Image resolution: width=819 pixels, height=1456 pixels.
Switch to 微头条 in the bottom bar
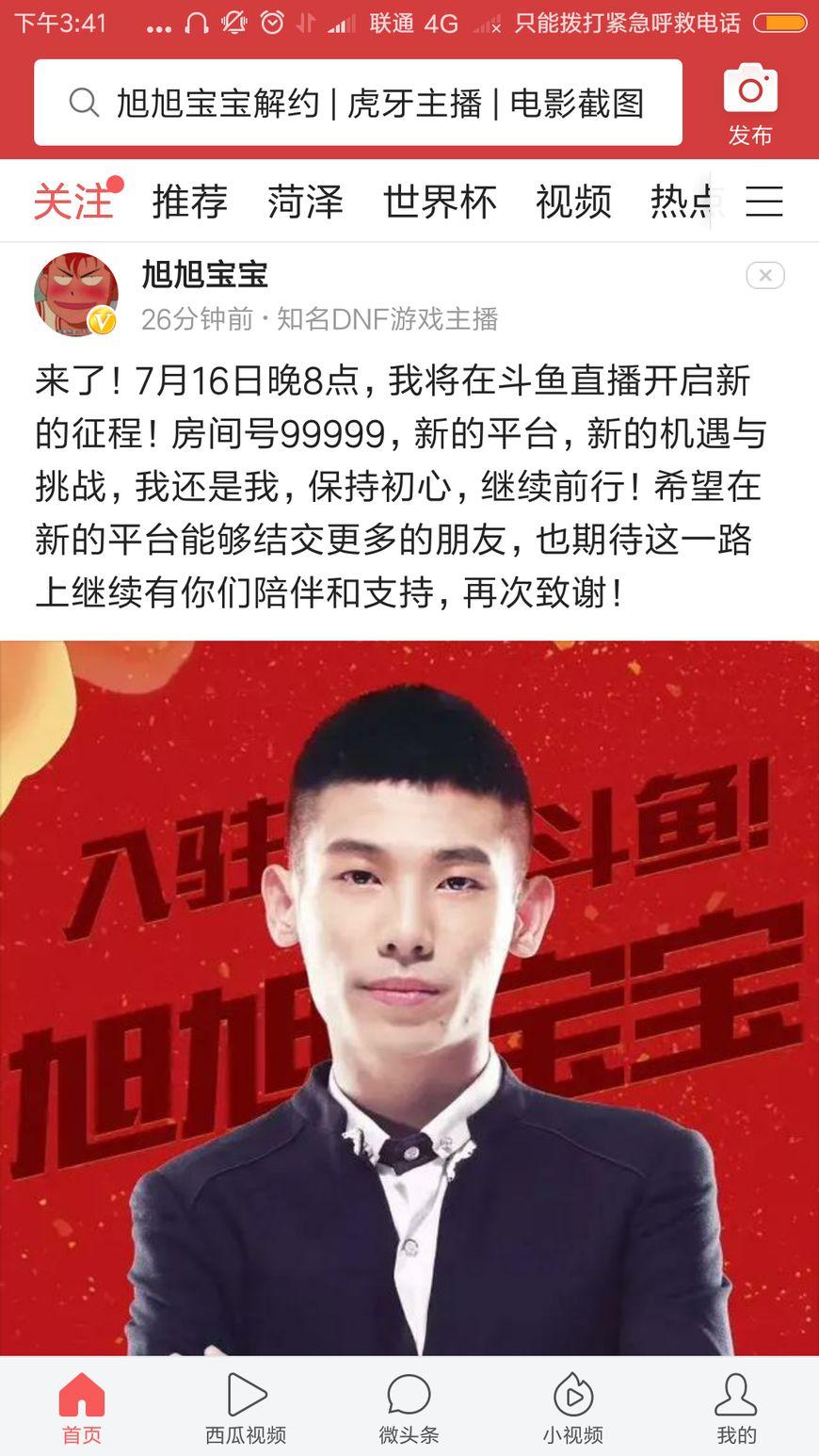pyautogui.click(x=409, y=1408)
